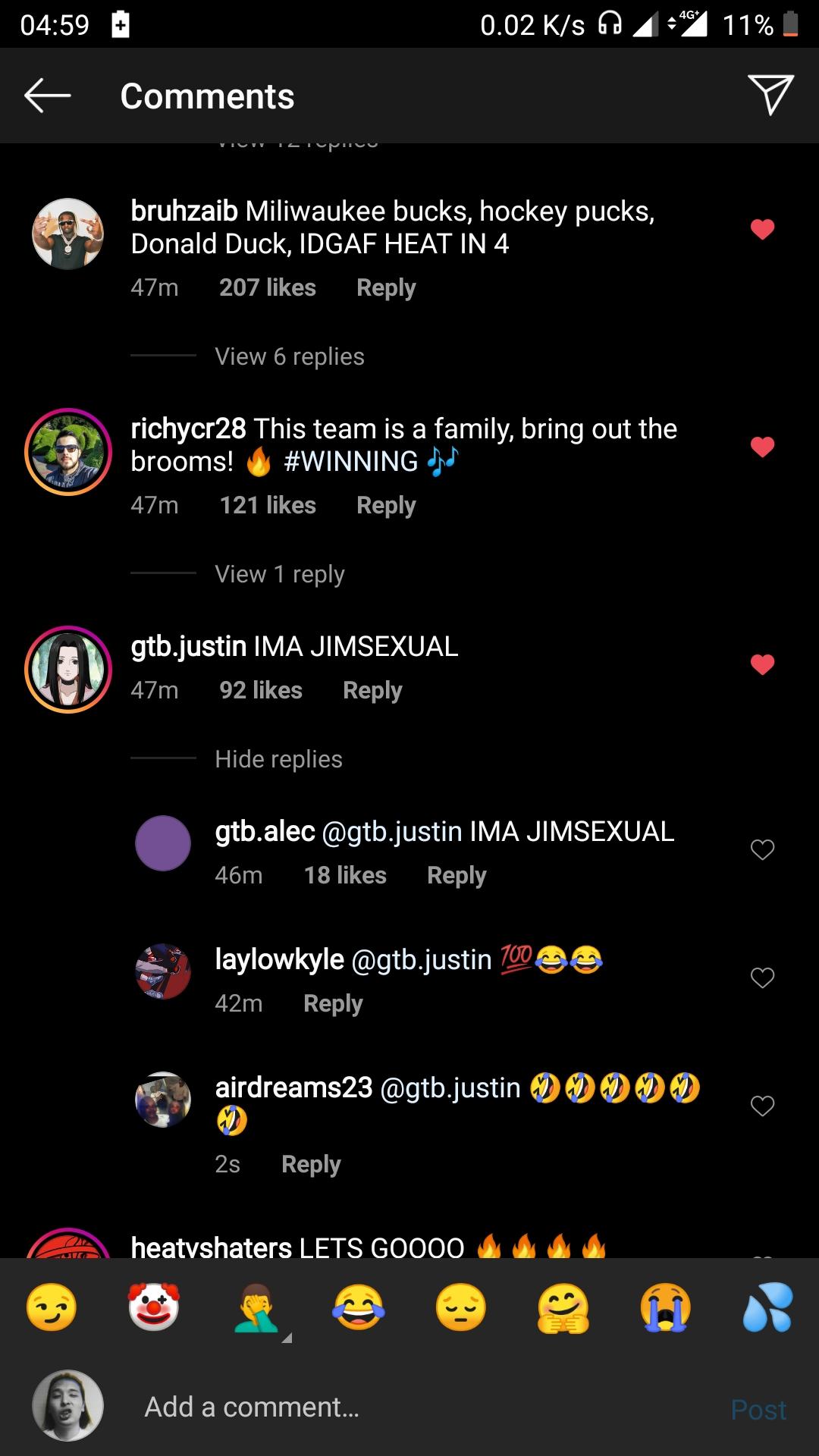
Task: Reply to richycr28's comment
Action: coord(386,506)
